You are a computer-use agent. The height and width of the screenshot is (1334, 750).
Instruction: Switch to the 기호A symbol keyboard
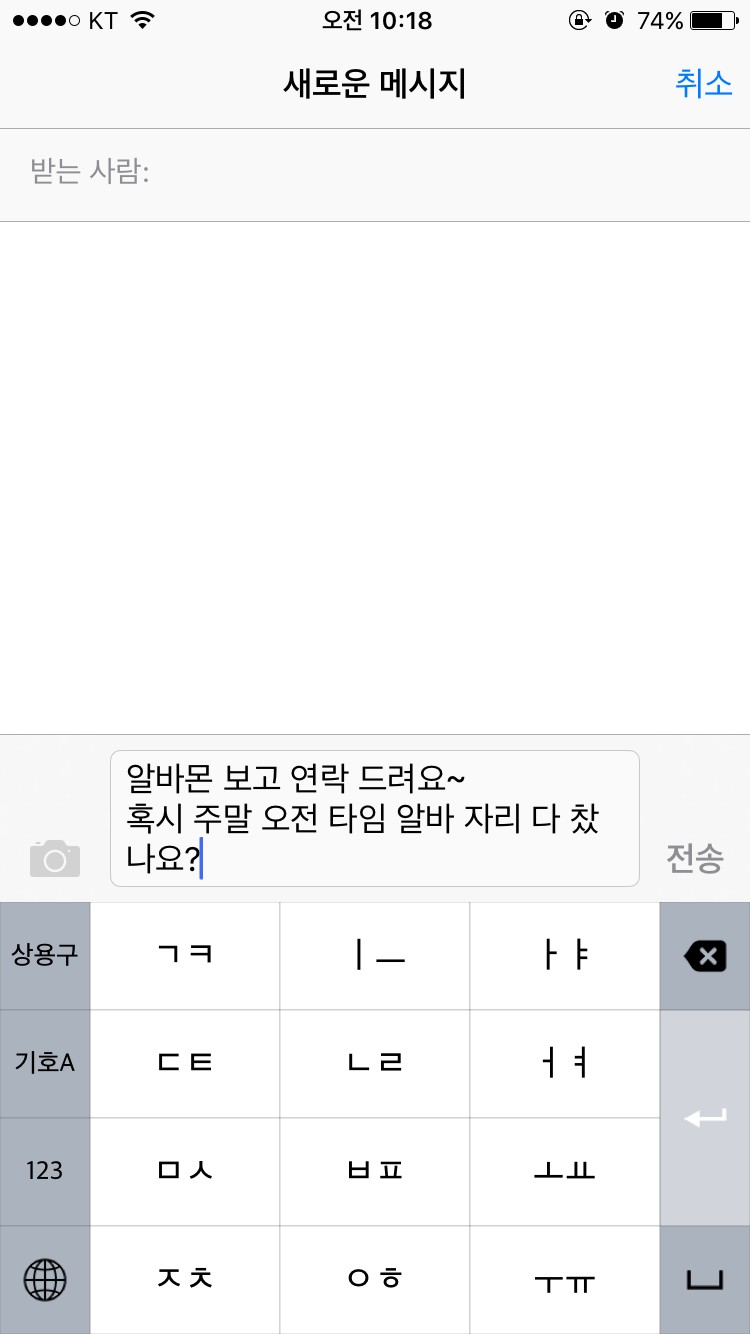tap(44, 1063)
